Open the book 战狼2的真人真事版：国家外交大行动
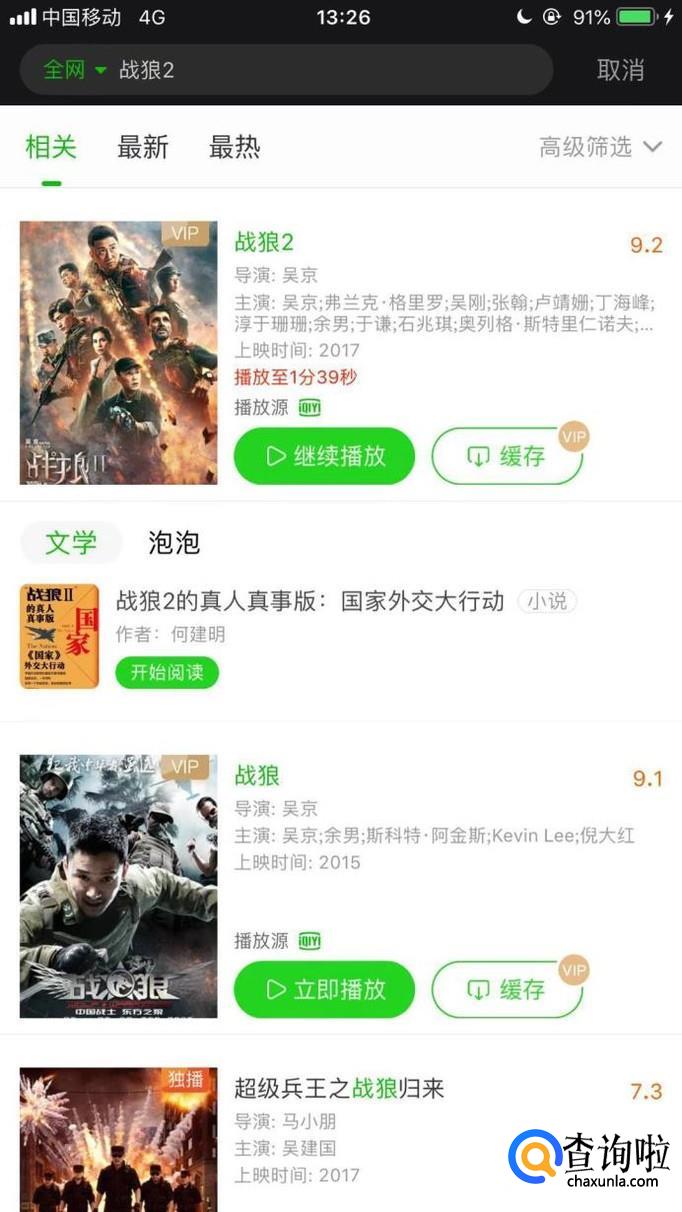The height and width of the screenshot is (1212, 682). point(310,601)
